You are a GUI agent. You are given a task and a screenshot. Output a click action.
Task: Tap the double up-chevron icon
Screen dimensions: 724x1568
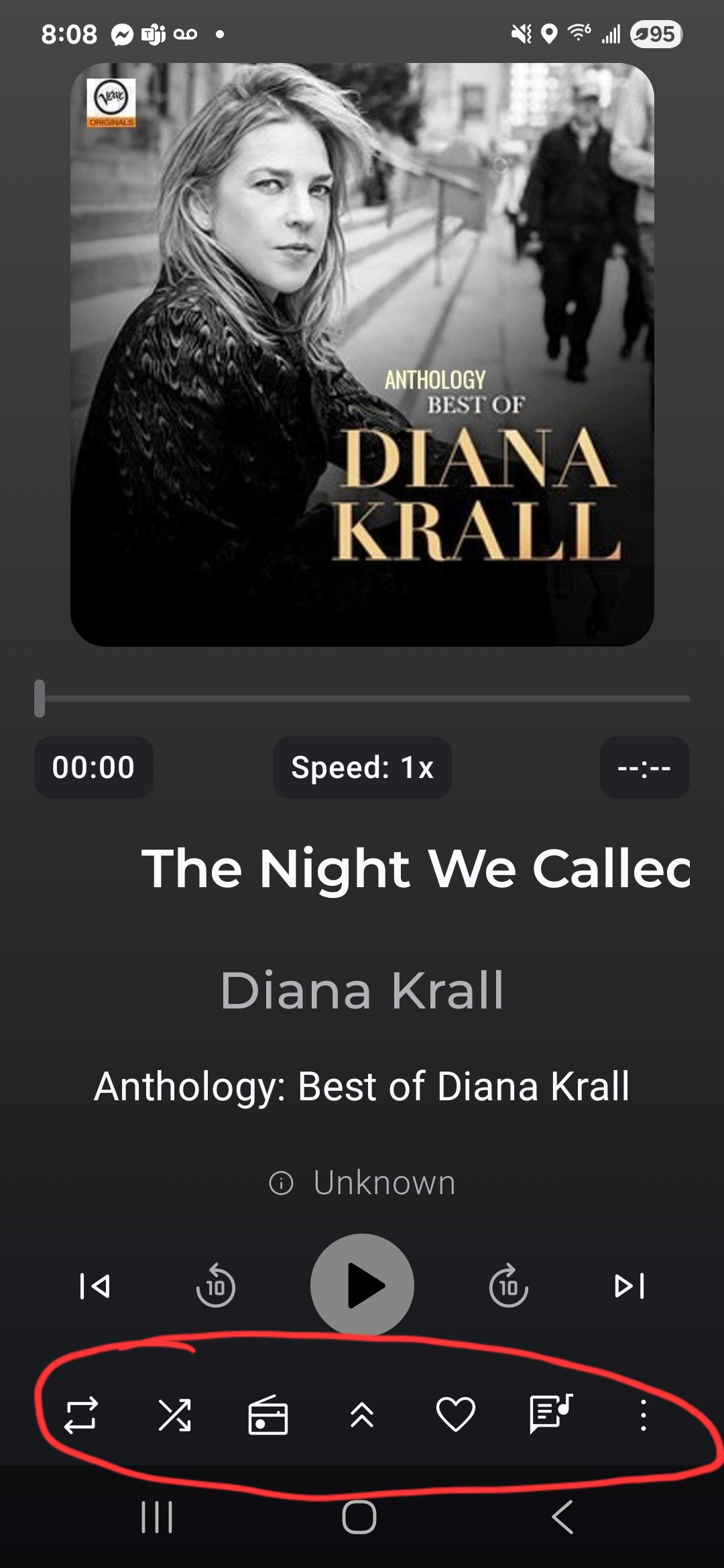362,1415
